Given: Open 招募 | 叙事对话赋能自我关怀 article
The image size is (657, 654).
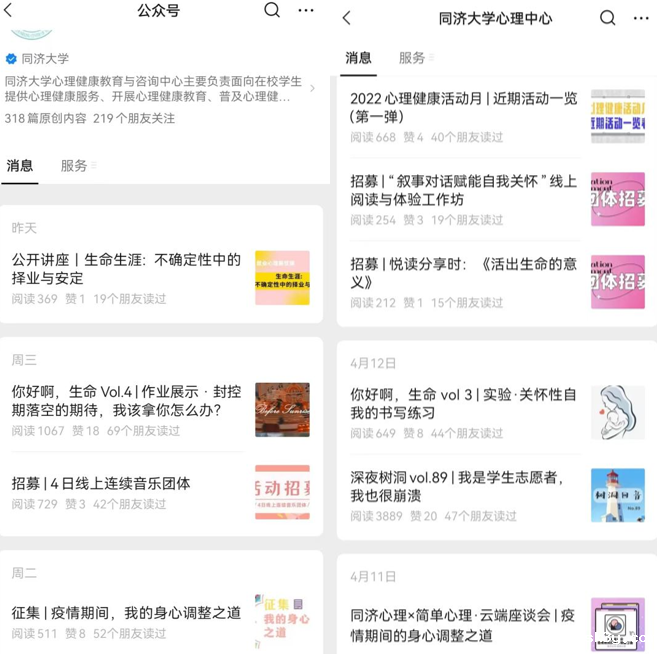Looking at the screenshot, I should (x=463, y=190).
